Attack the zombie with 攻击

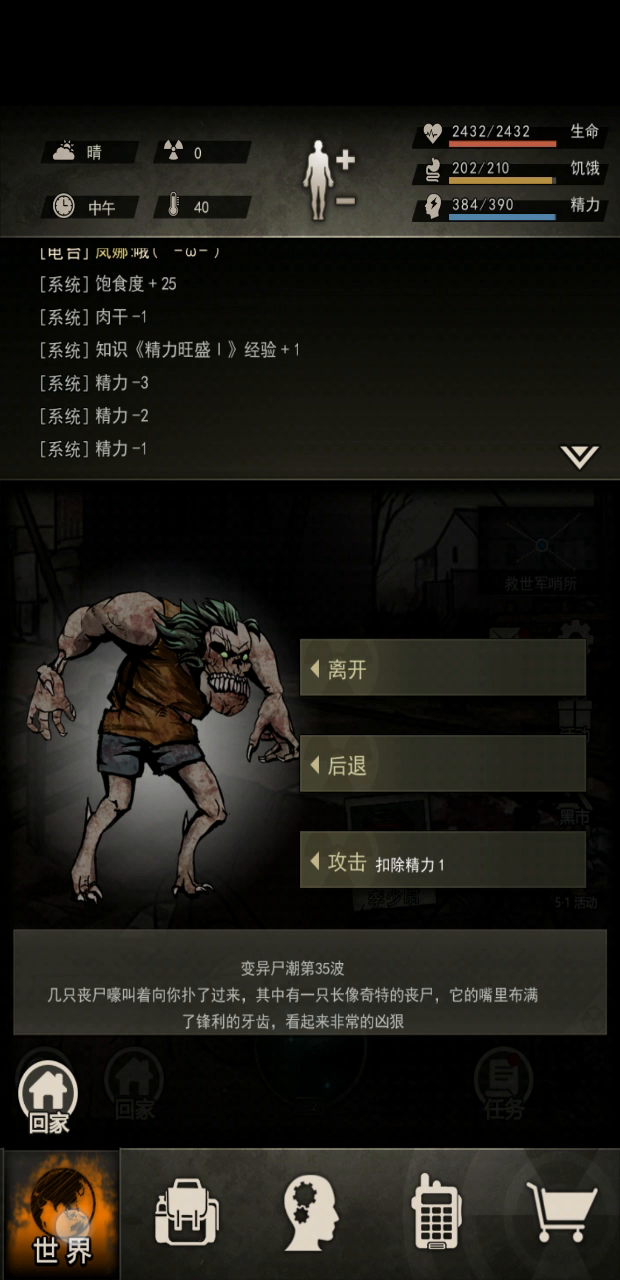443,860
